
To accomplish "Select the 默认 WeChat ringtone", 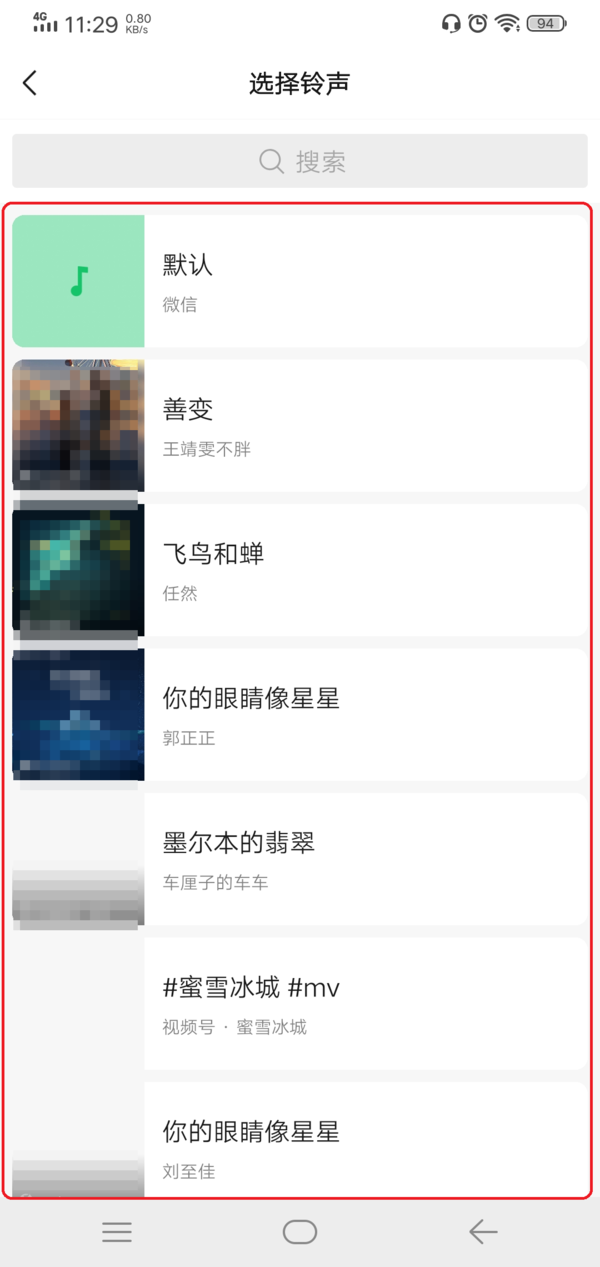I will [x=300, y=281].
